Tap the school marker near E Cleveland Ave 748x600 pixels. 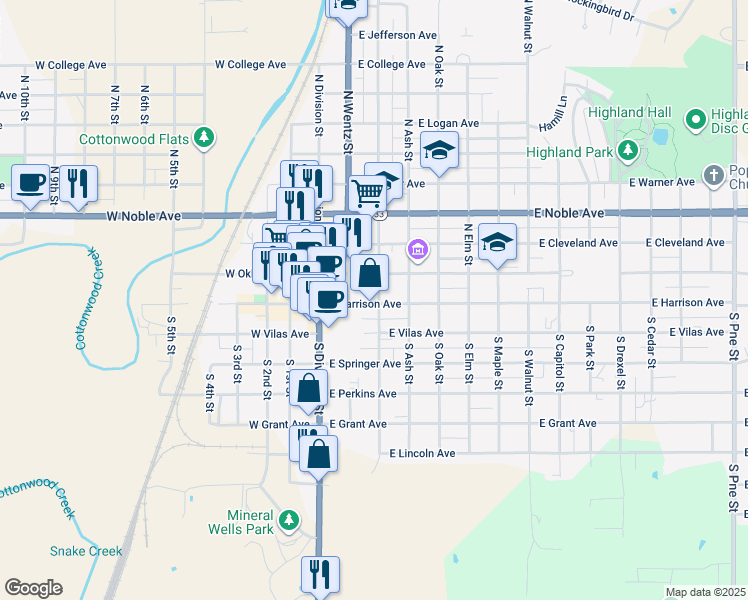(497, 243)
